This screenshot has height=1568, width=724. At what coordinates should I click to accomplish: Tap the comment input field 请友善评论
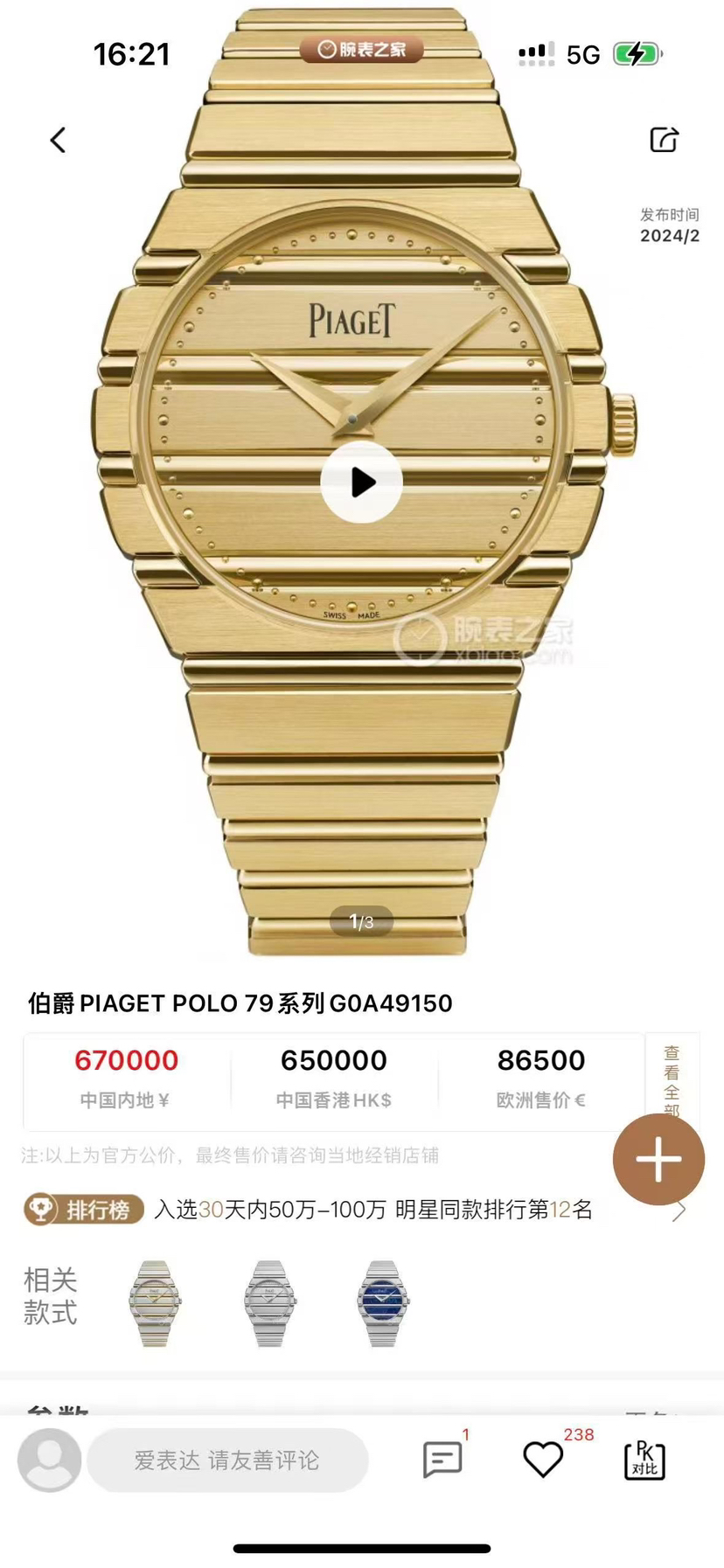pyautogui.click(x=227, y=1460)
